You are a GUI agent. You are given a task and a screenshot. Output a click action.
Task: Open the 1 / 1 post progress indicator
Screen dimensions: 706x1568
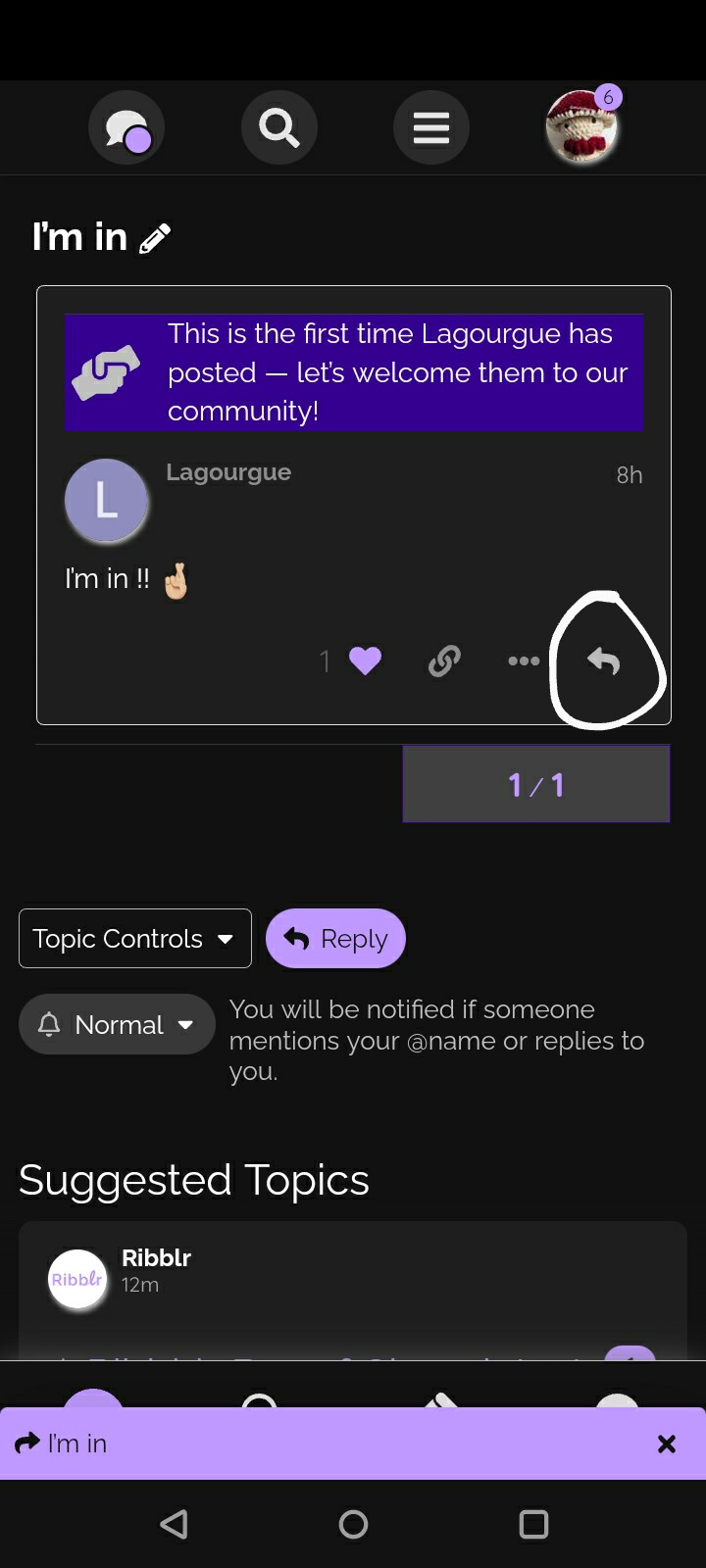point(536,784)
